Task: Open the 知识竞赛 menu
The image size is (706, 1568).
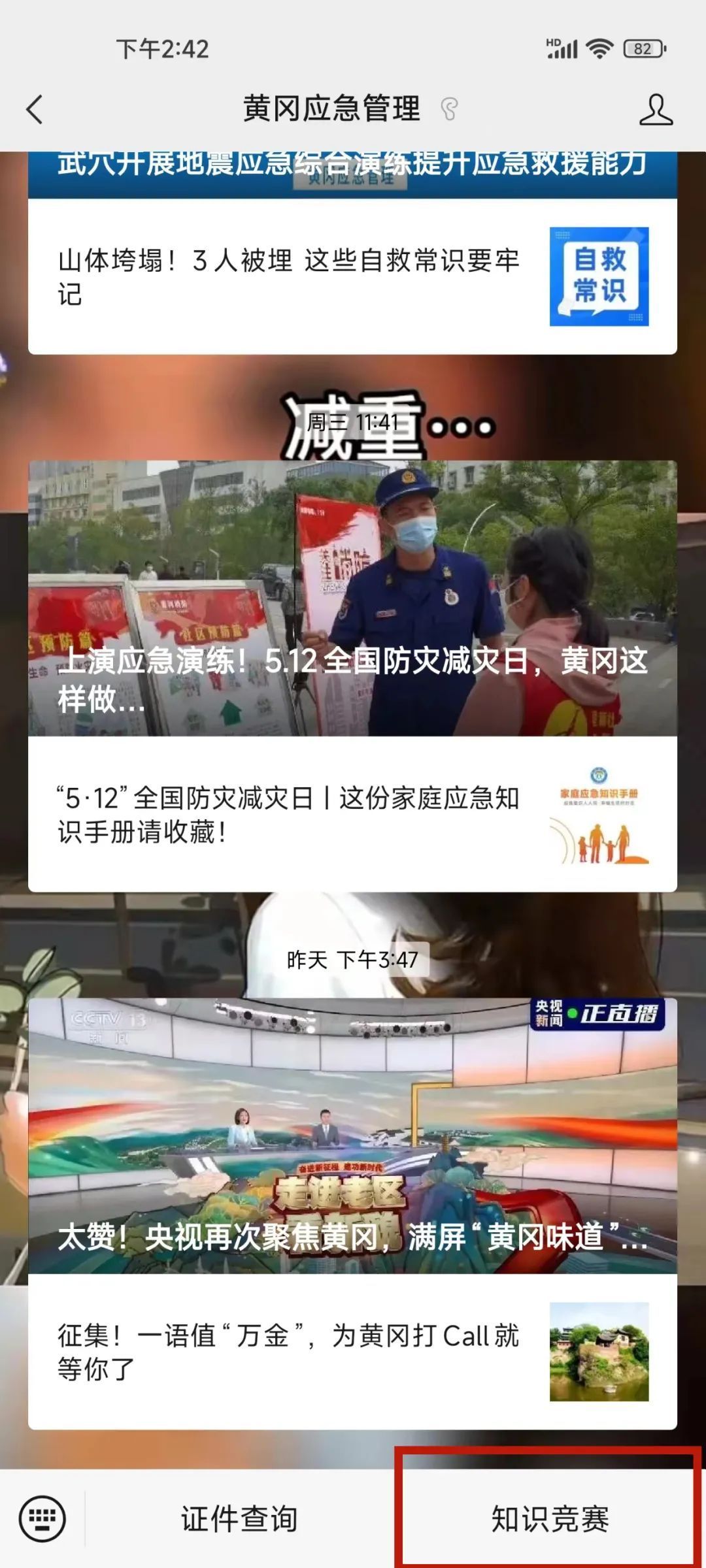Action: 550,1519
